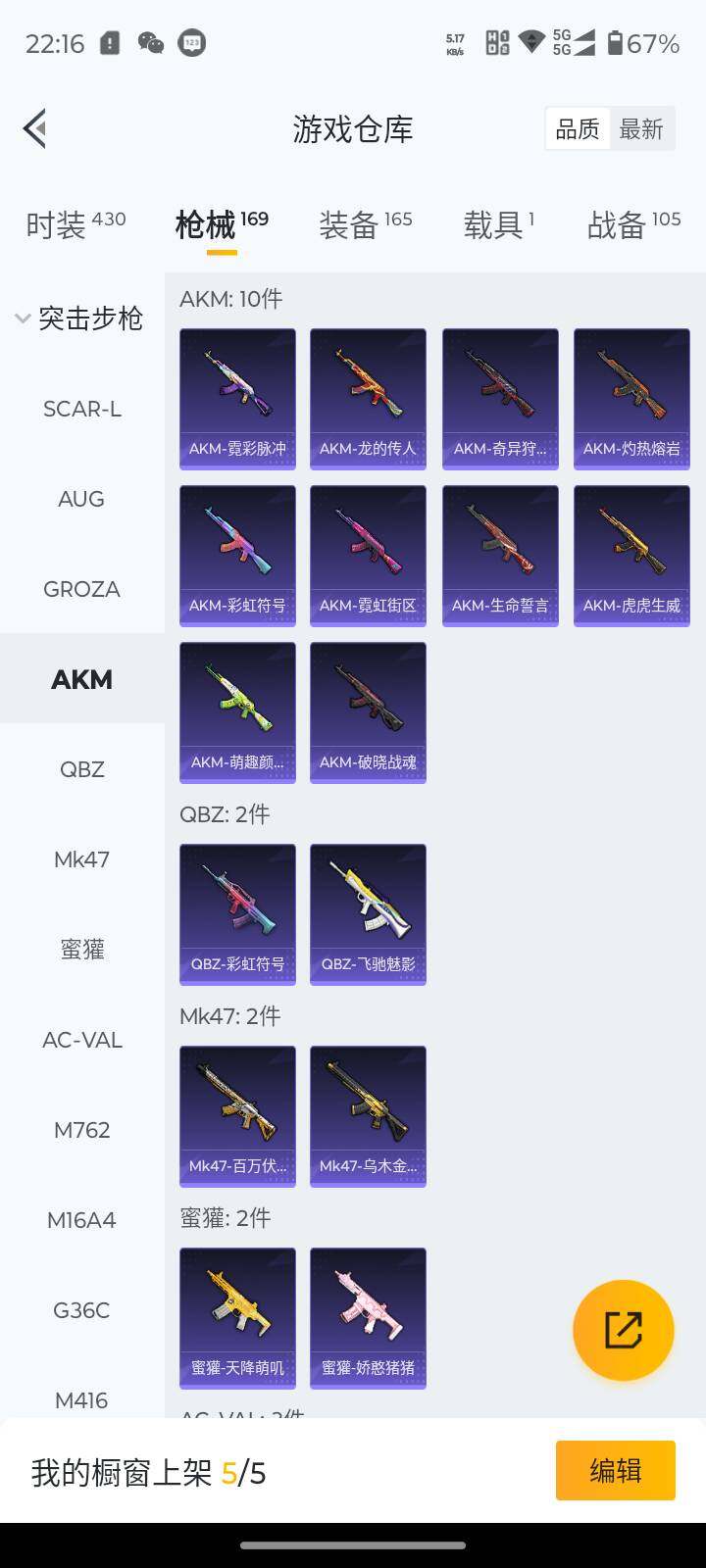Select AUG in the weapon list
This screenshot has height=1568, width=706.
tap(81, 499)
